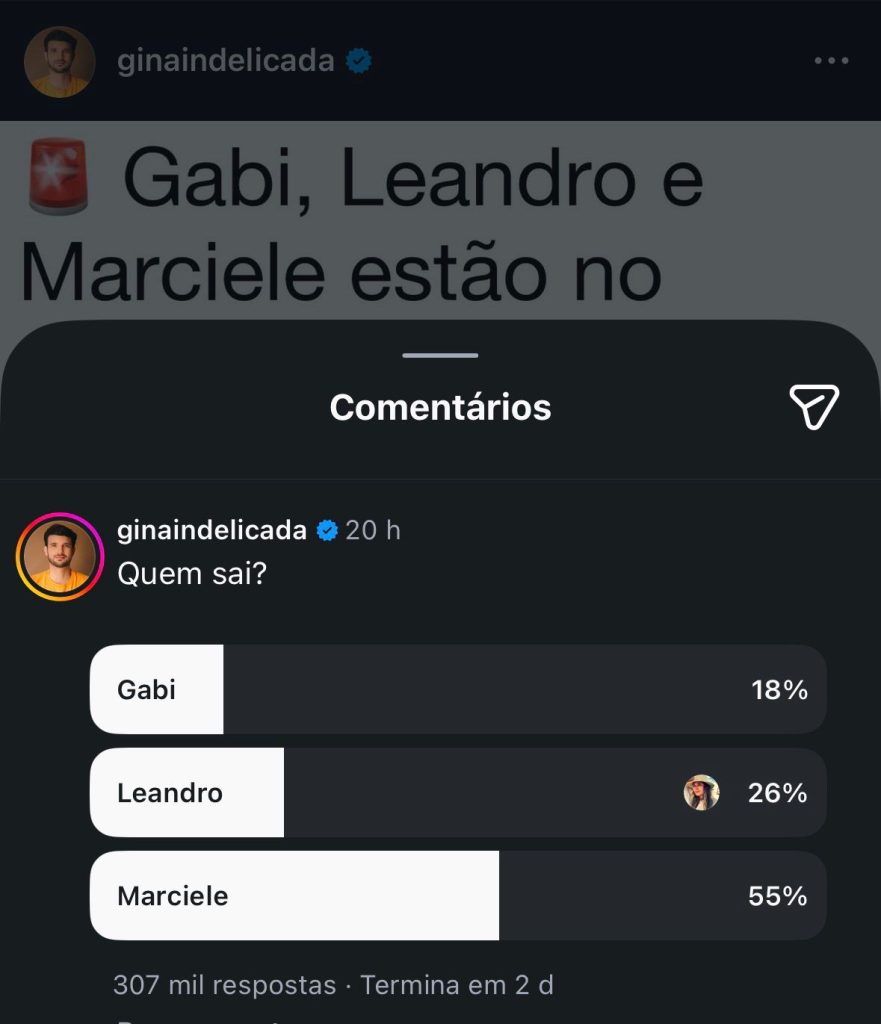Image resolution: width=881 pixels, height=1024 pixels.
Task: Vote for Gabi in the poll
Action: pos(458,690)
